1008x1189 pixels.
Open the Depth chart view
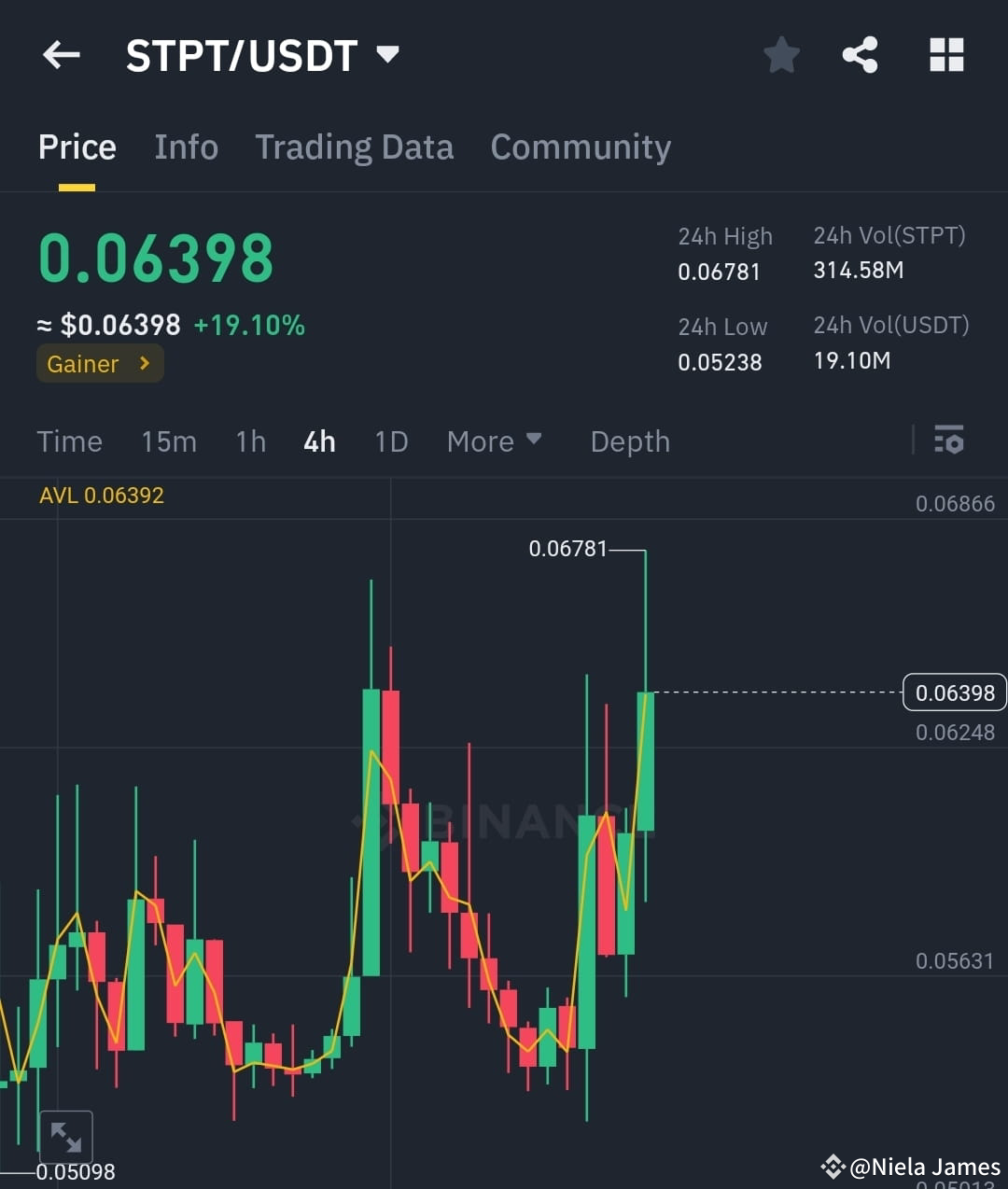pos(630,441)
